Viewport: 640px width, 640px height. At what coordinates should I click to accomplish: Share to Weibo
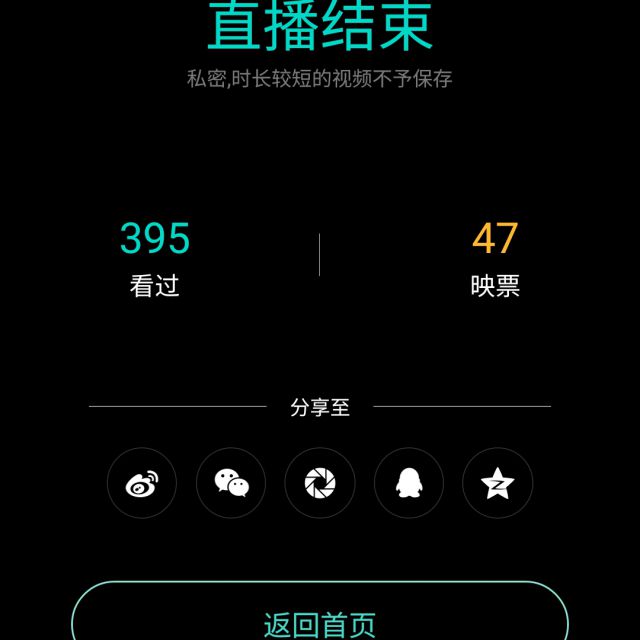pyautogui.click(x=142, y=483)
